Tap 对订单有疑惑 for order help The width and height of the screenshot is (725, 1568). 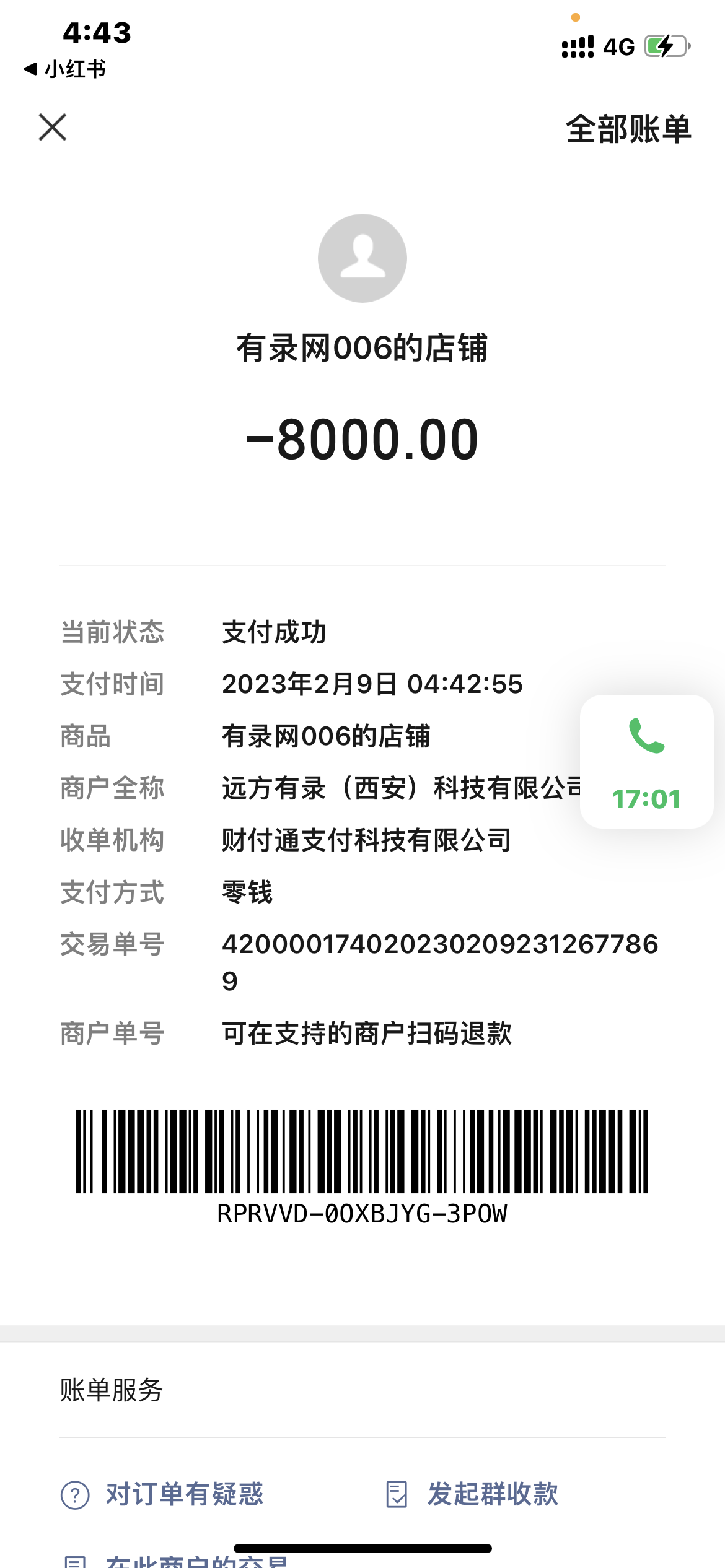click(x=163, y=1494)
